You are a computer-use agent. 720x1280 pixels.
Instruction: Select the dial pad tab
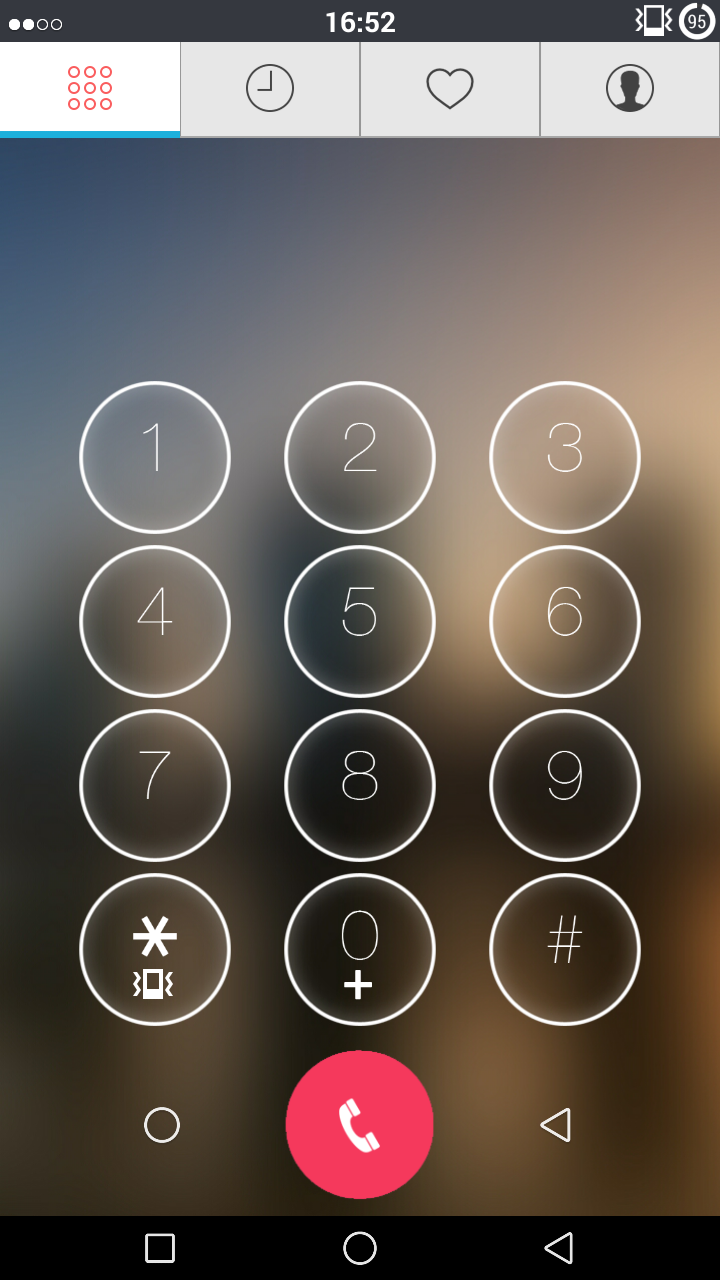click(x=90, y=88)
